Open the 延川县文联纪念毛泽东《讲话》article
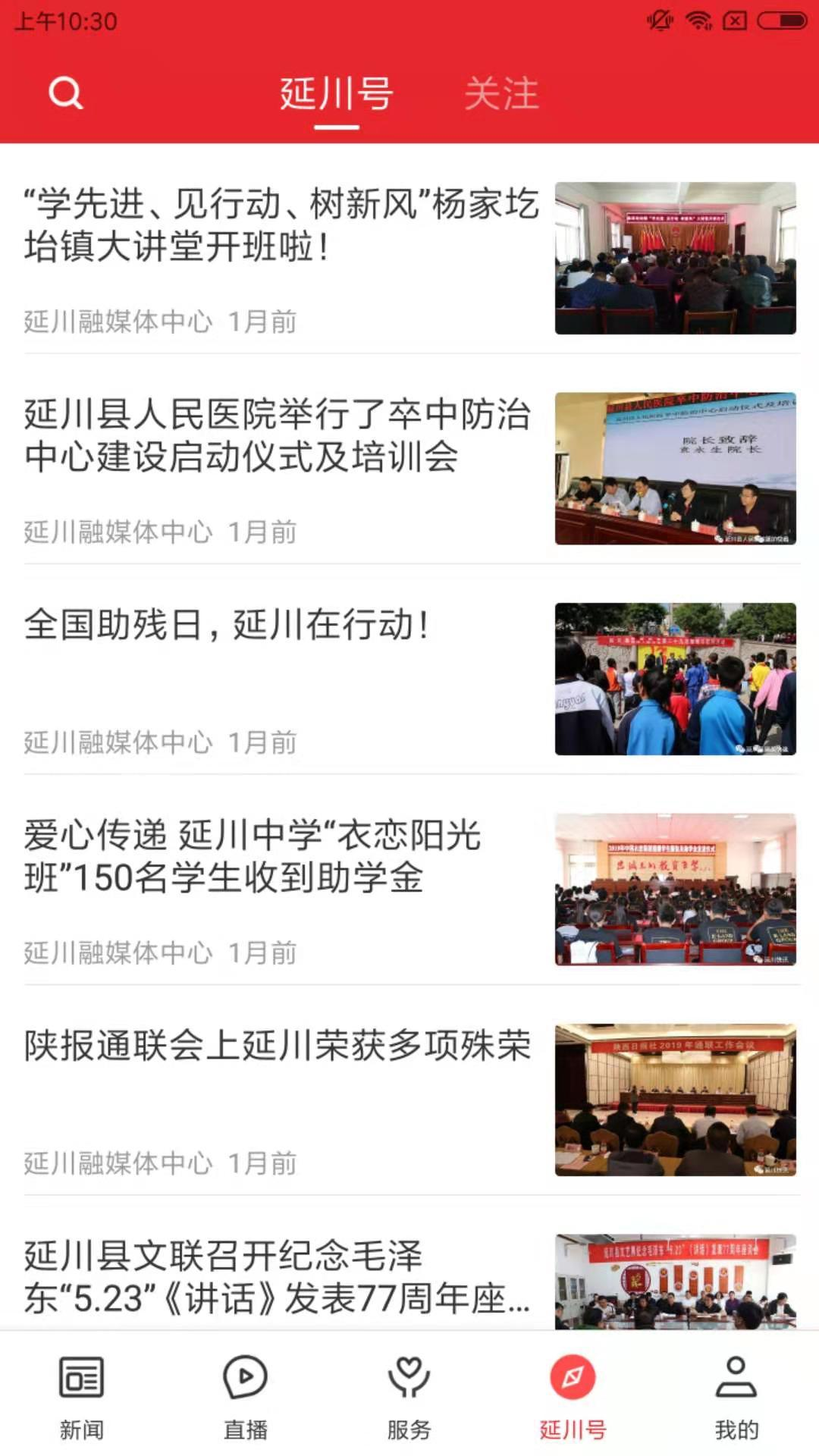 pyautogui.click(x=278, y=1277)
